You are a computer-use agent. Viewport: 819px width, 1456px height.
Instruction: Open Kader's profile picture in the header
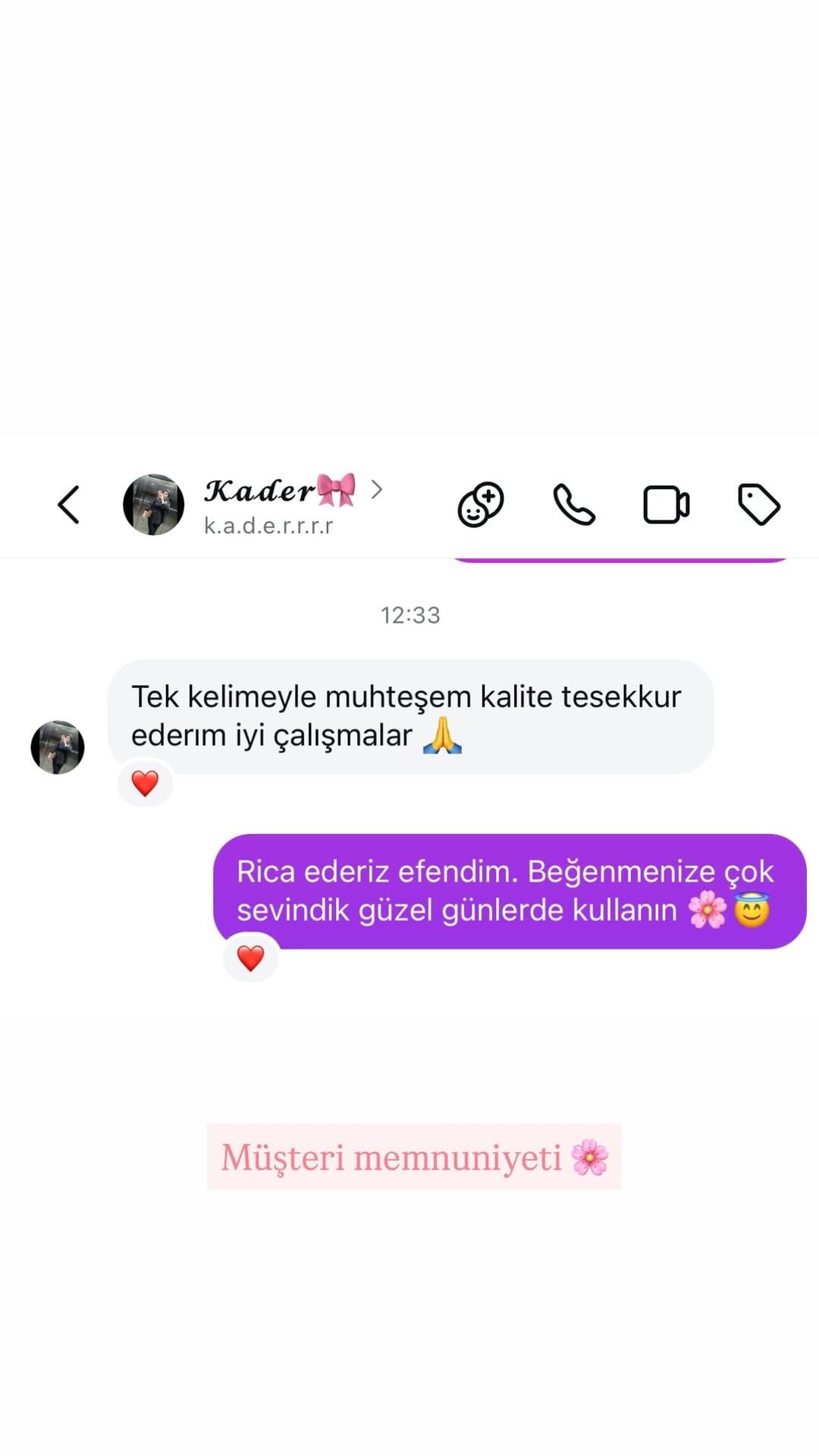point(153,503)
